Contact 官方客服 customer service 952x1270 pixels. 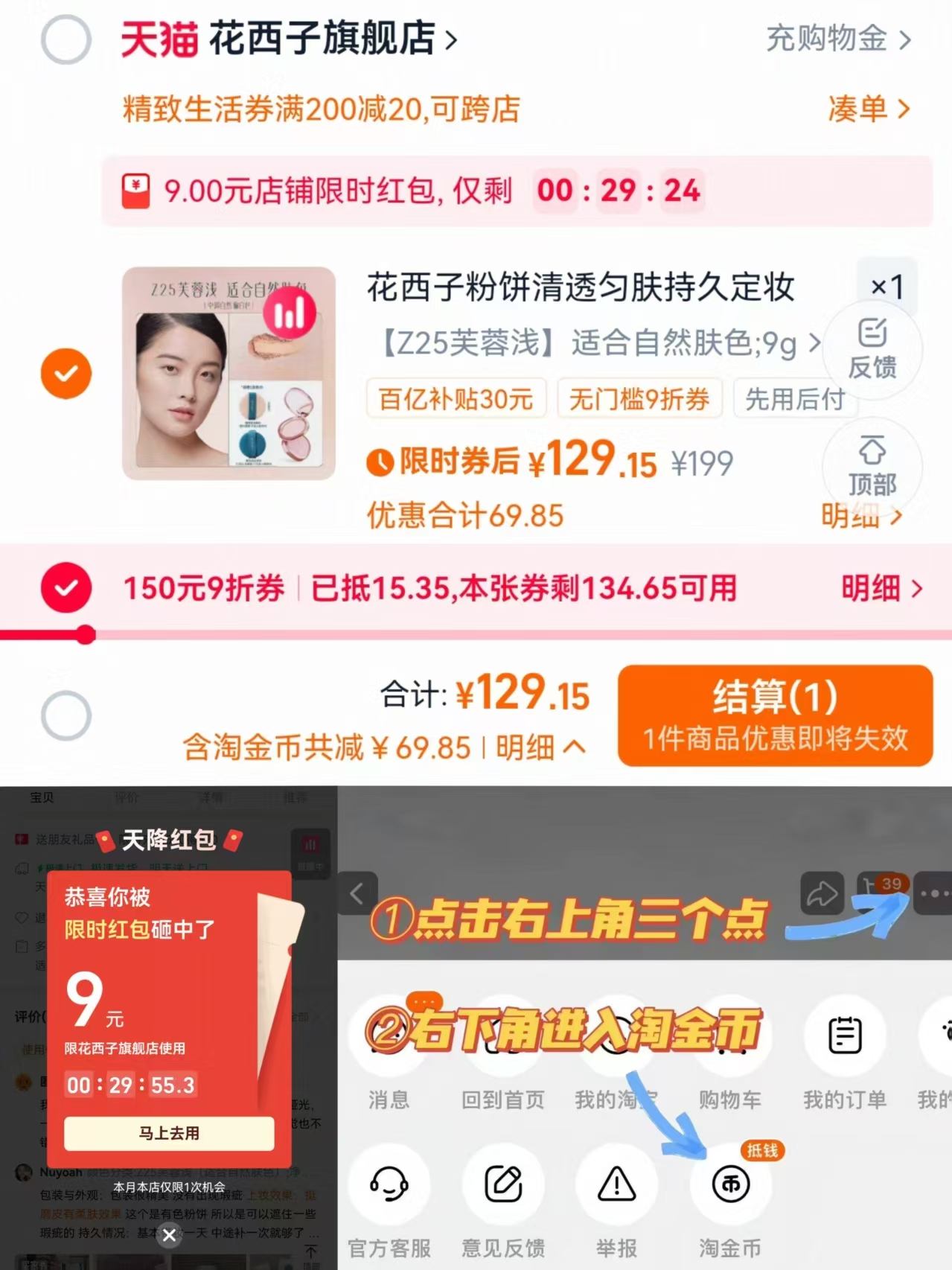pos(389,1185)
